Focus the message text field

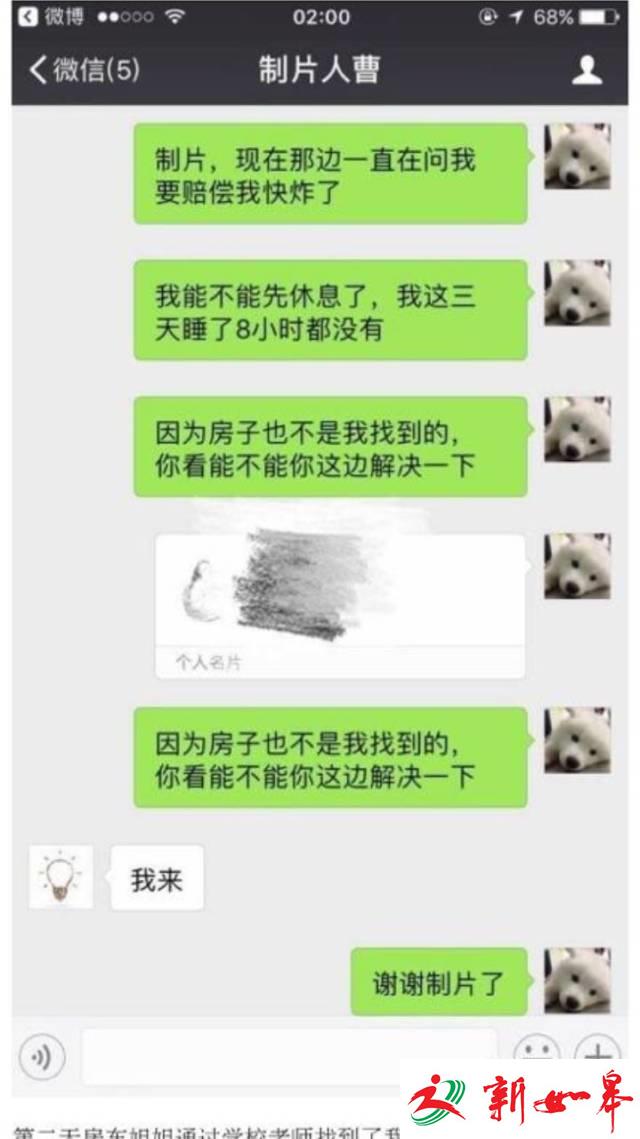pos(288,1057)
